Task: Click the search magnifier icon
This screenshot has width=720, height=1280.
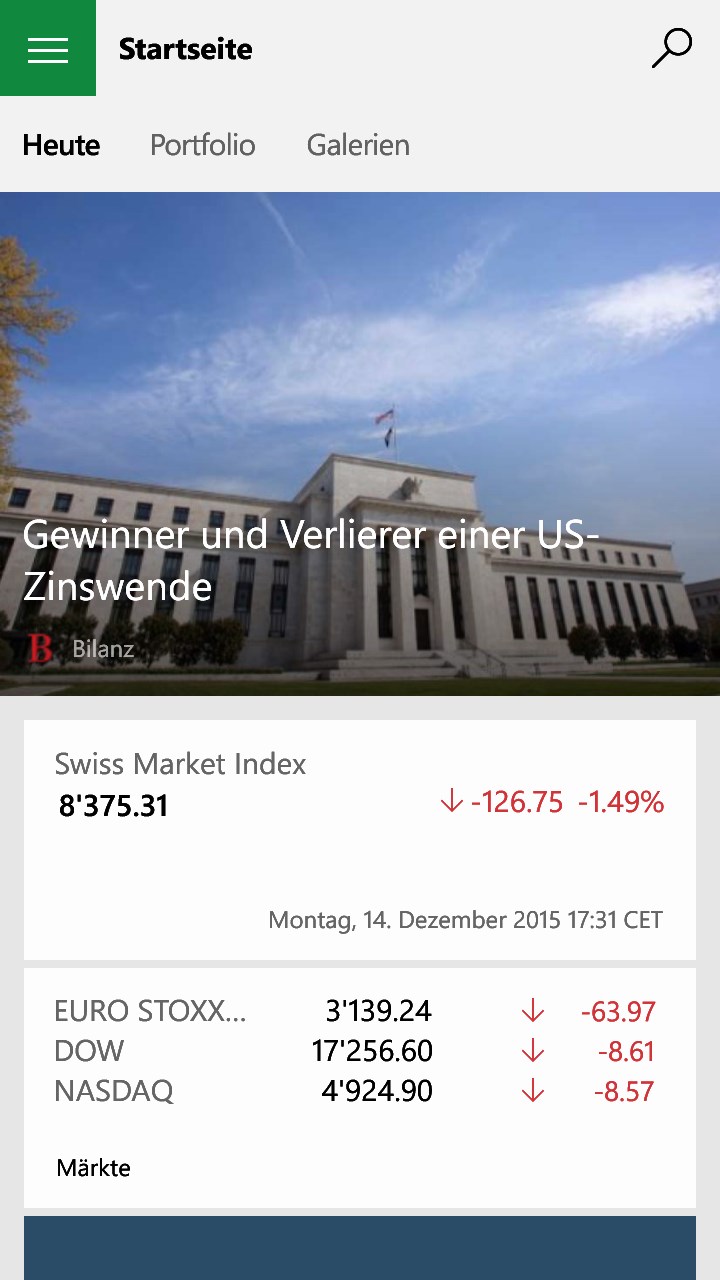Action: click(670, 47)
